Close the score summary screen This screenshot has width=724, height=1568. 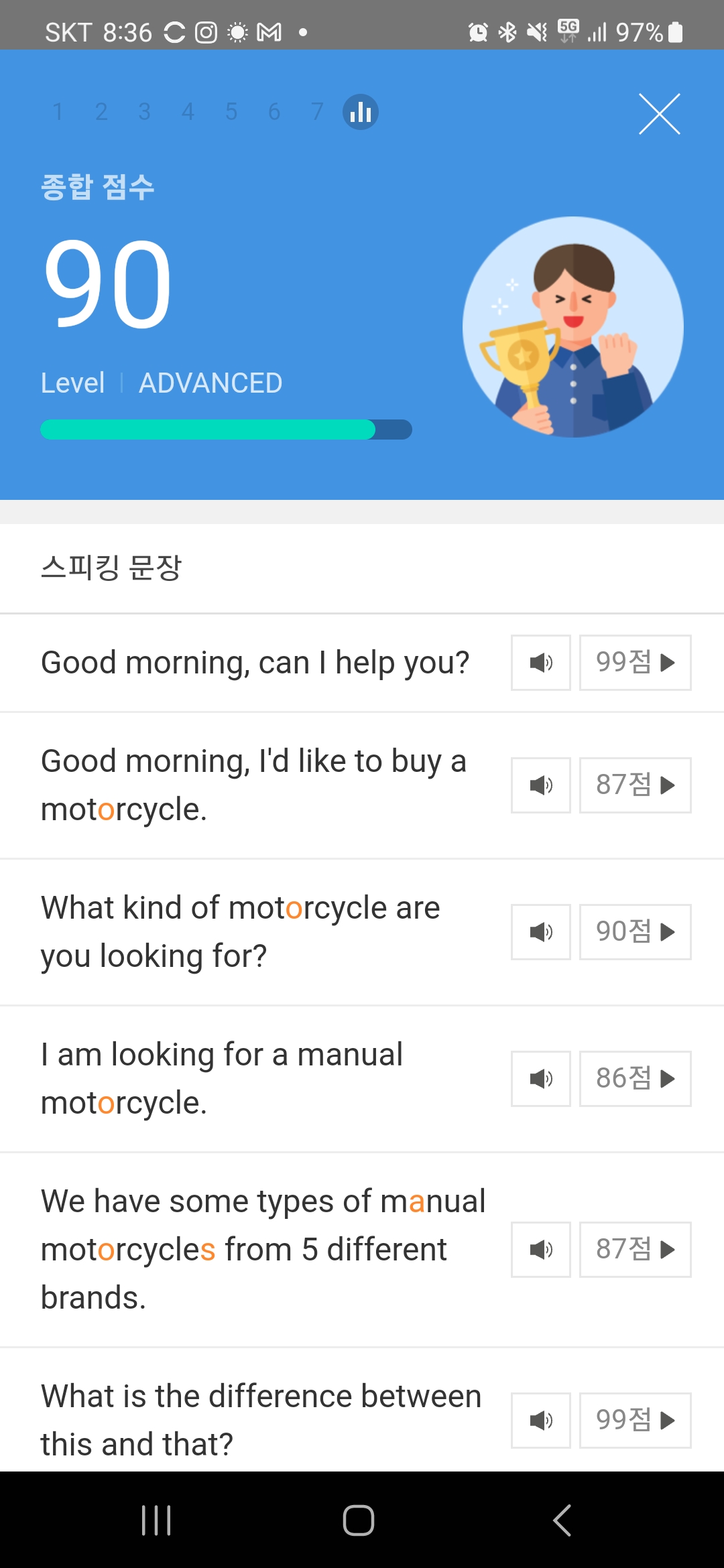(660, 114)
